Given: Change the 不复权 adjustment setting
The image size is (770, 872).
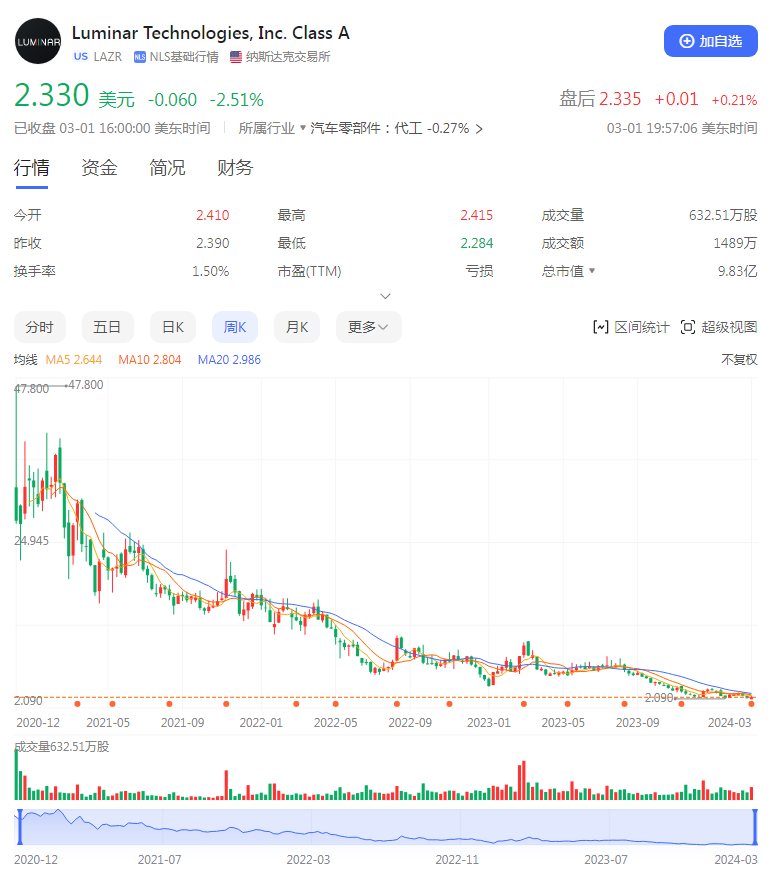Looking at the screenshot, I should point(739,359).
